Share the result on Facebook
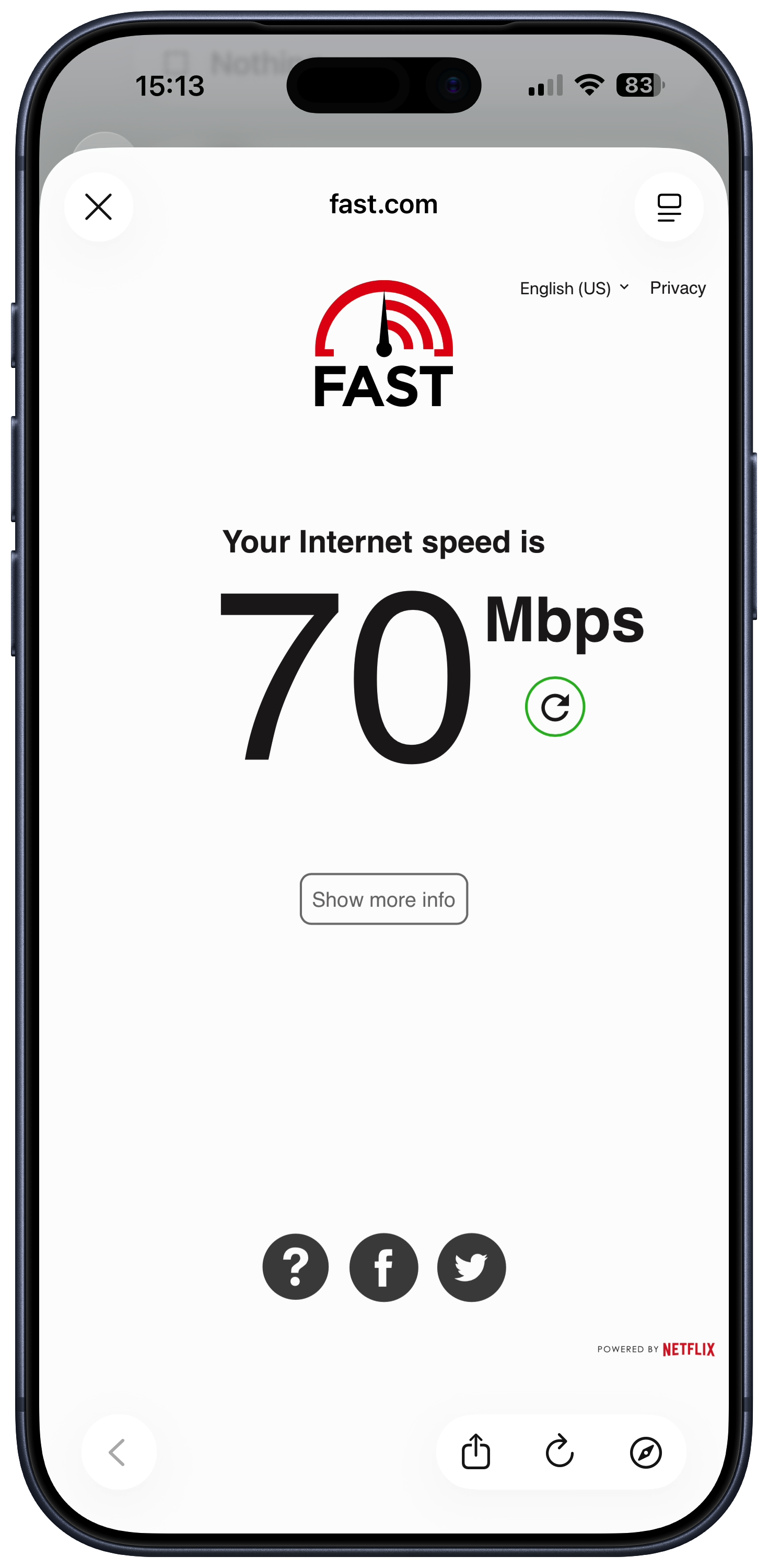This screenshot has height=1568, width=768. coord(383,1267)
